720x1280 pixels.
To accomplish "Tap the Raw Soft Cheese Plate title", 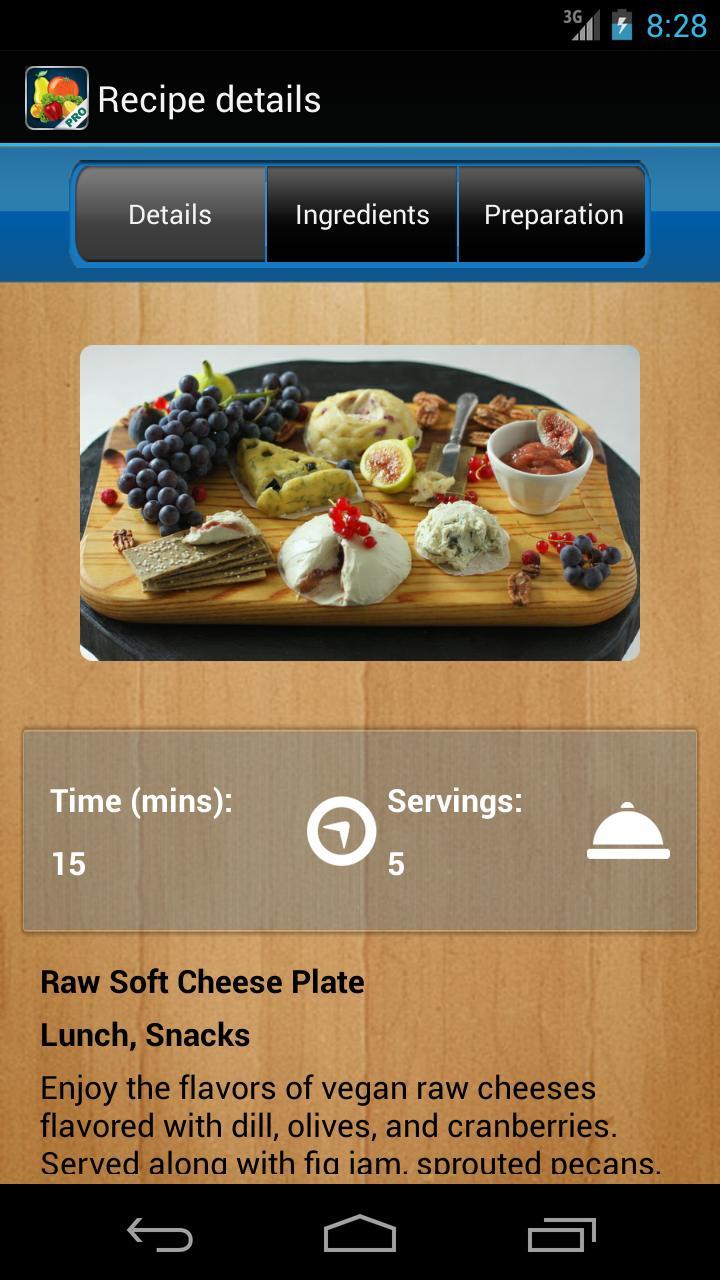I will 200,982.
